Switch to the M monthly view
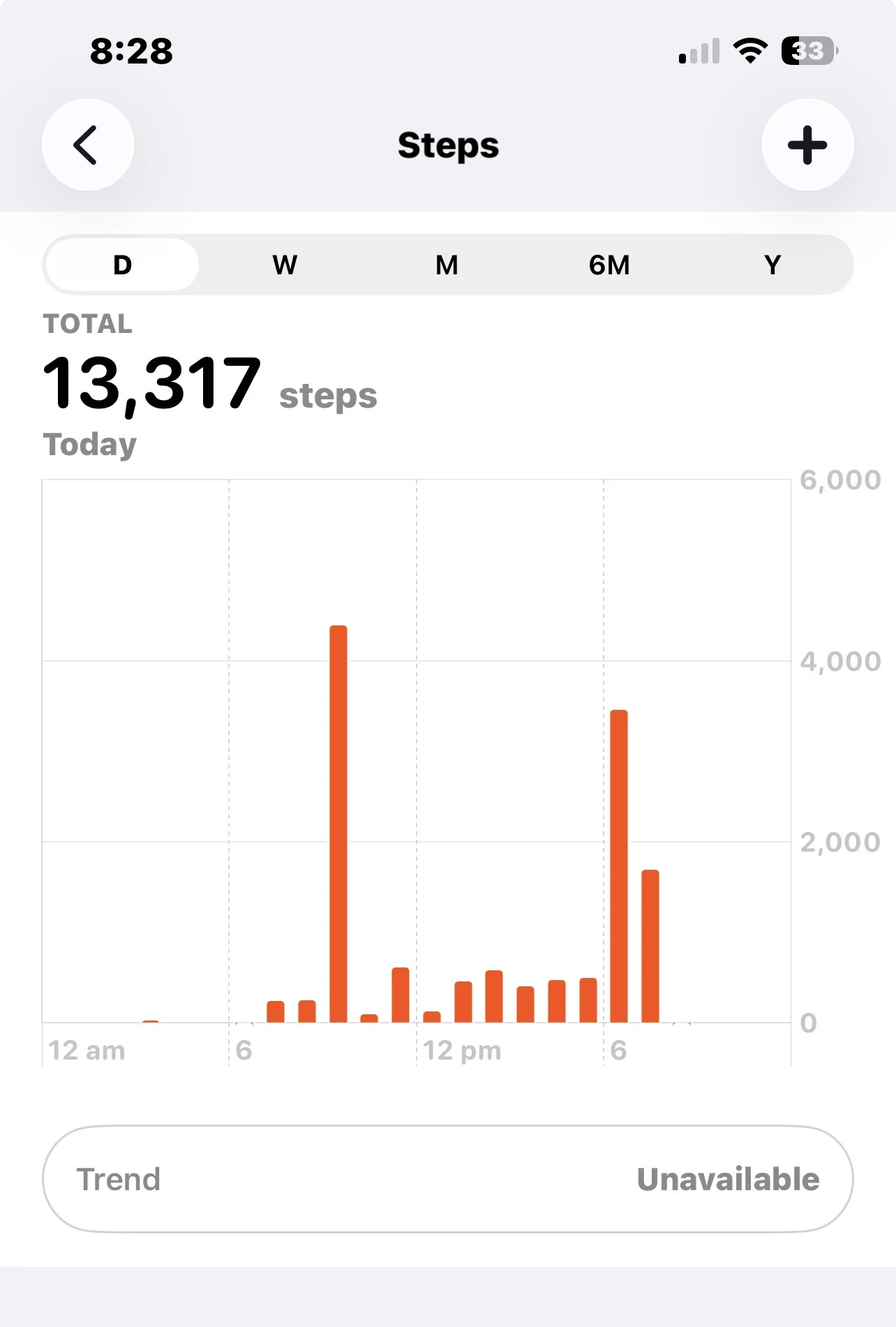This screenshot has width=896, height=1327. pyautogui.click(x=447, y=265)
